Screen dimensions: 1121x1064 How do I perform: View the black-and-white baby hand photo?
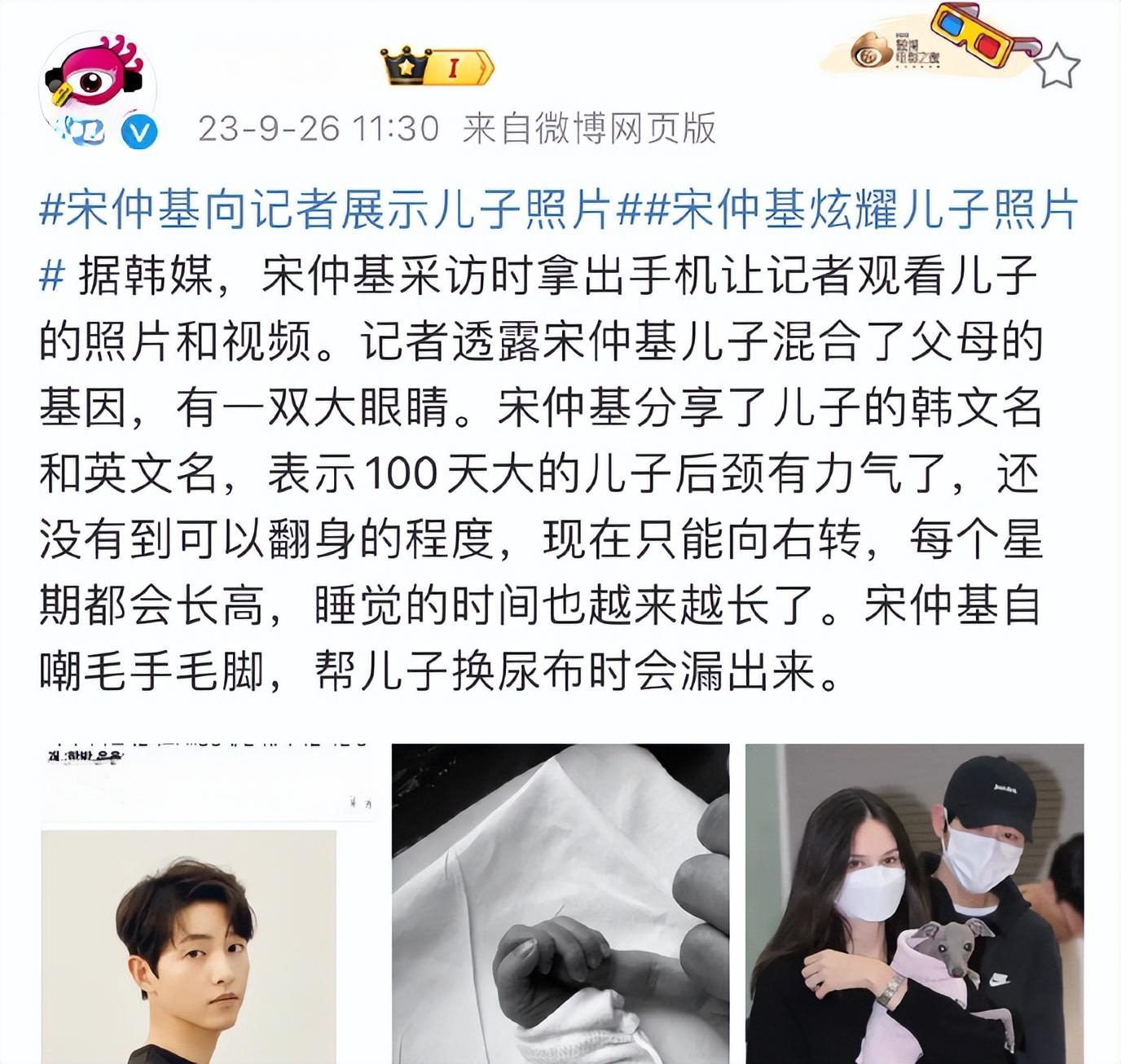[560, 903]
